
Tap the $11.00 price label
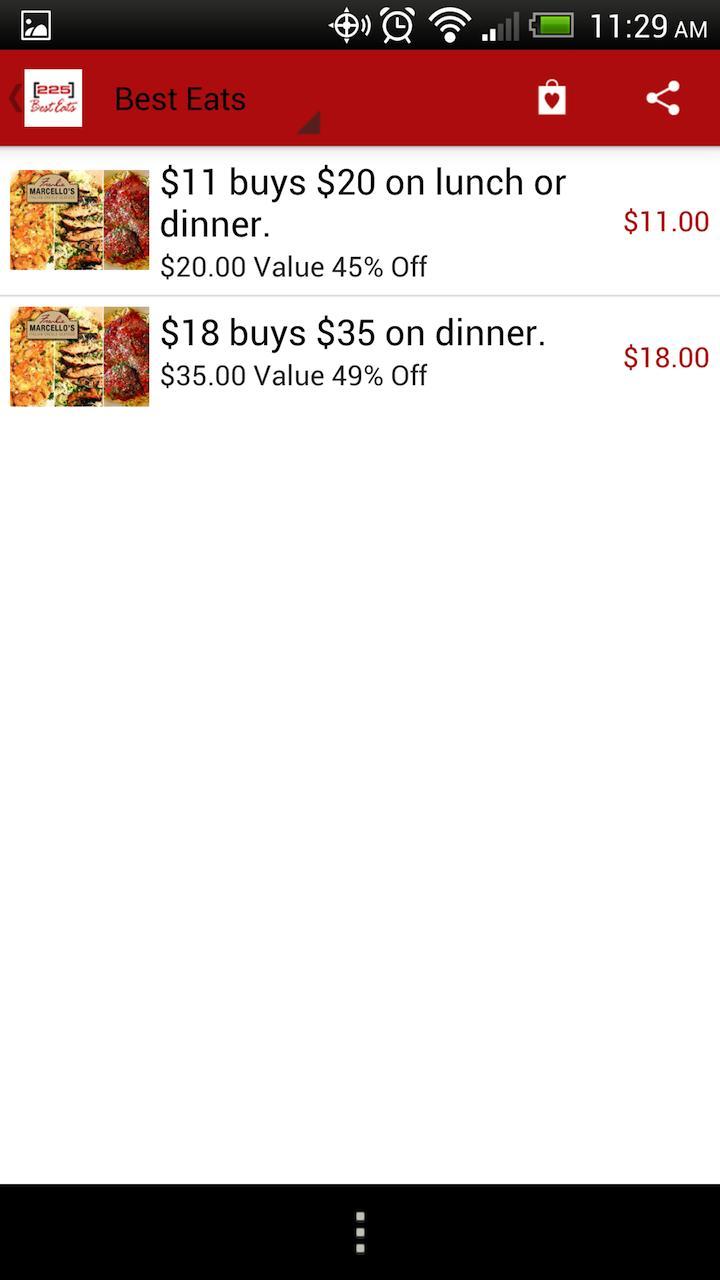(665, 220)
